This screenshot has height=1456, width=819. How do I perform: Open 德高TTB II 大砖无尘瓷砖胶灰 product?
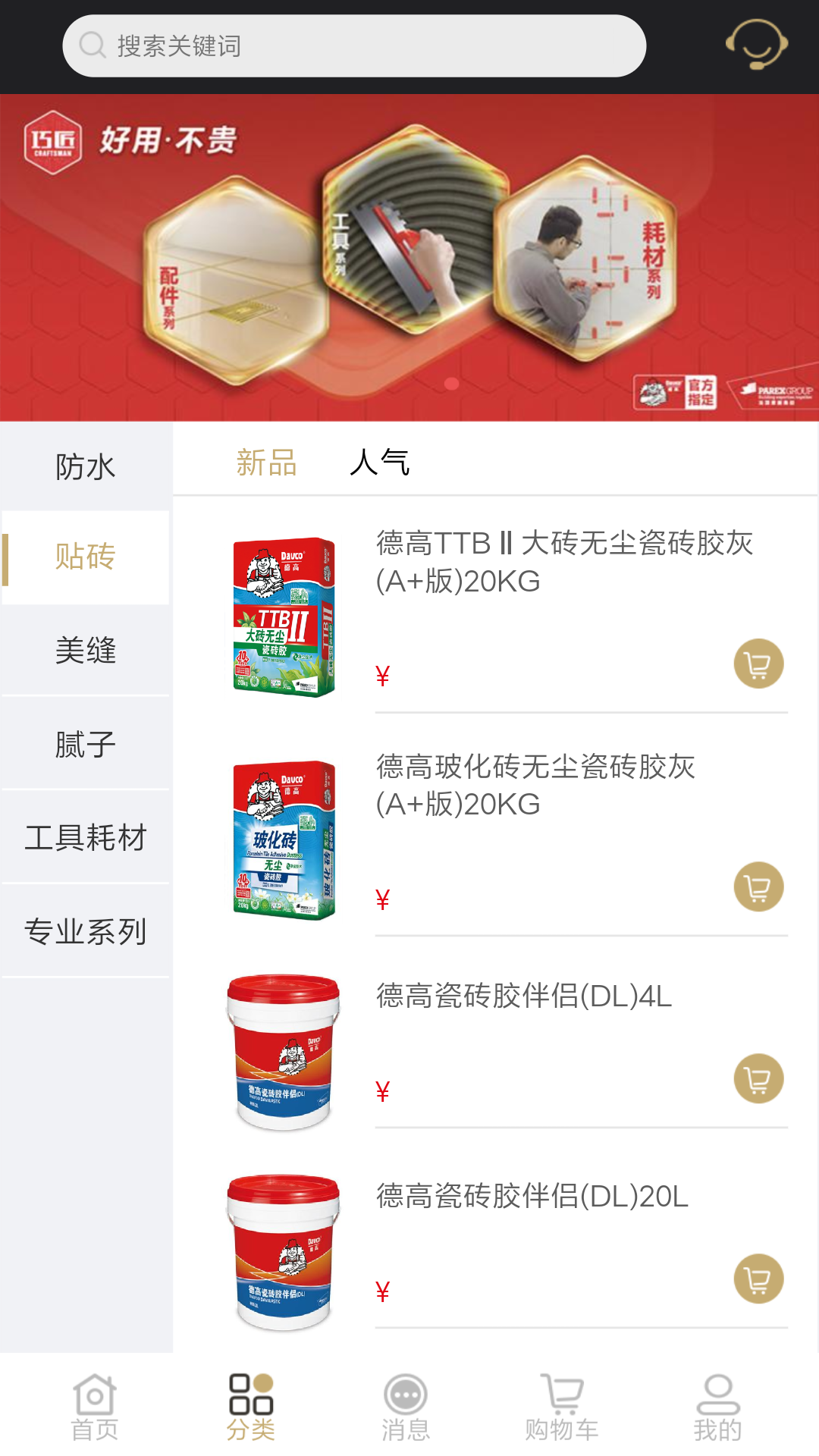(564, 561)
